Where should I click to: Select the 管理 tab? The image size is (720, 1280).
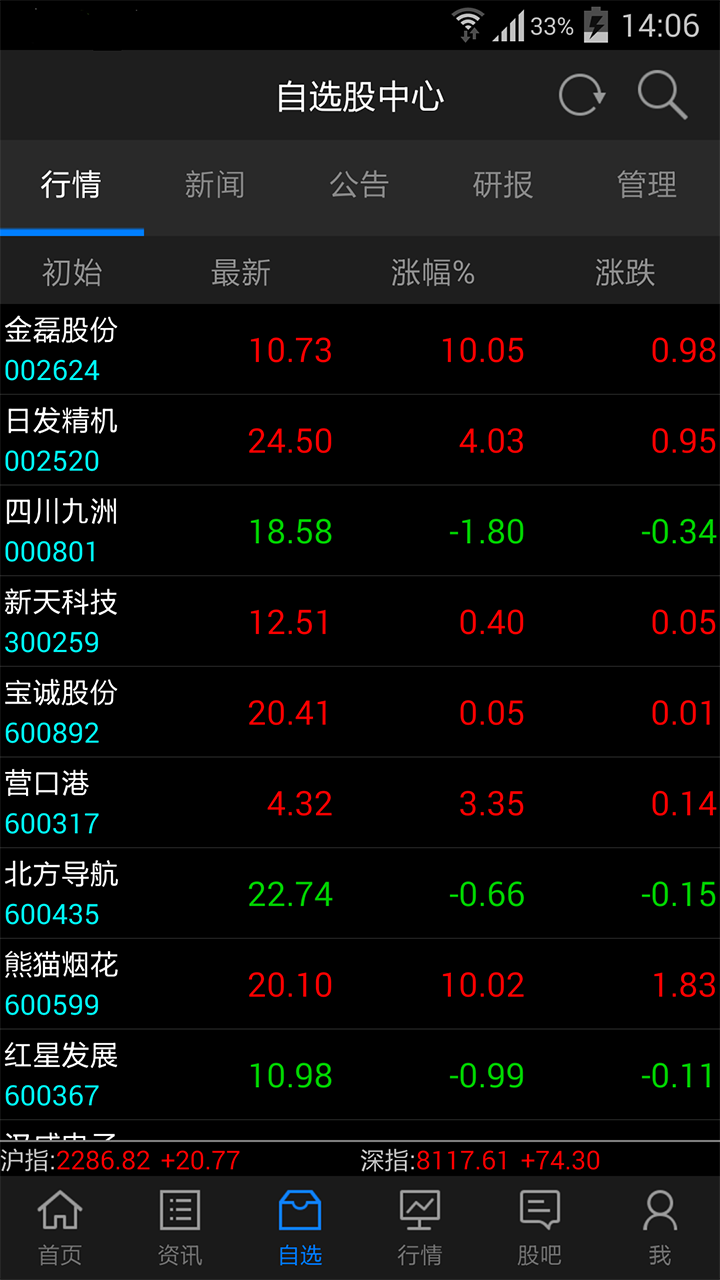click(647, 185)
